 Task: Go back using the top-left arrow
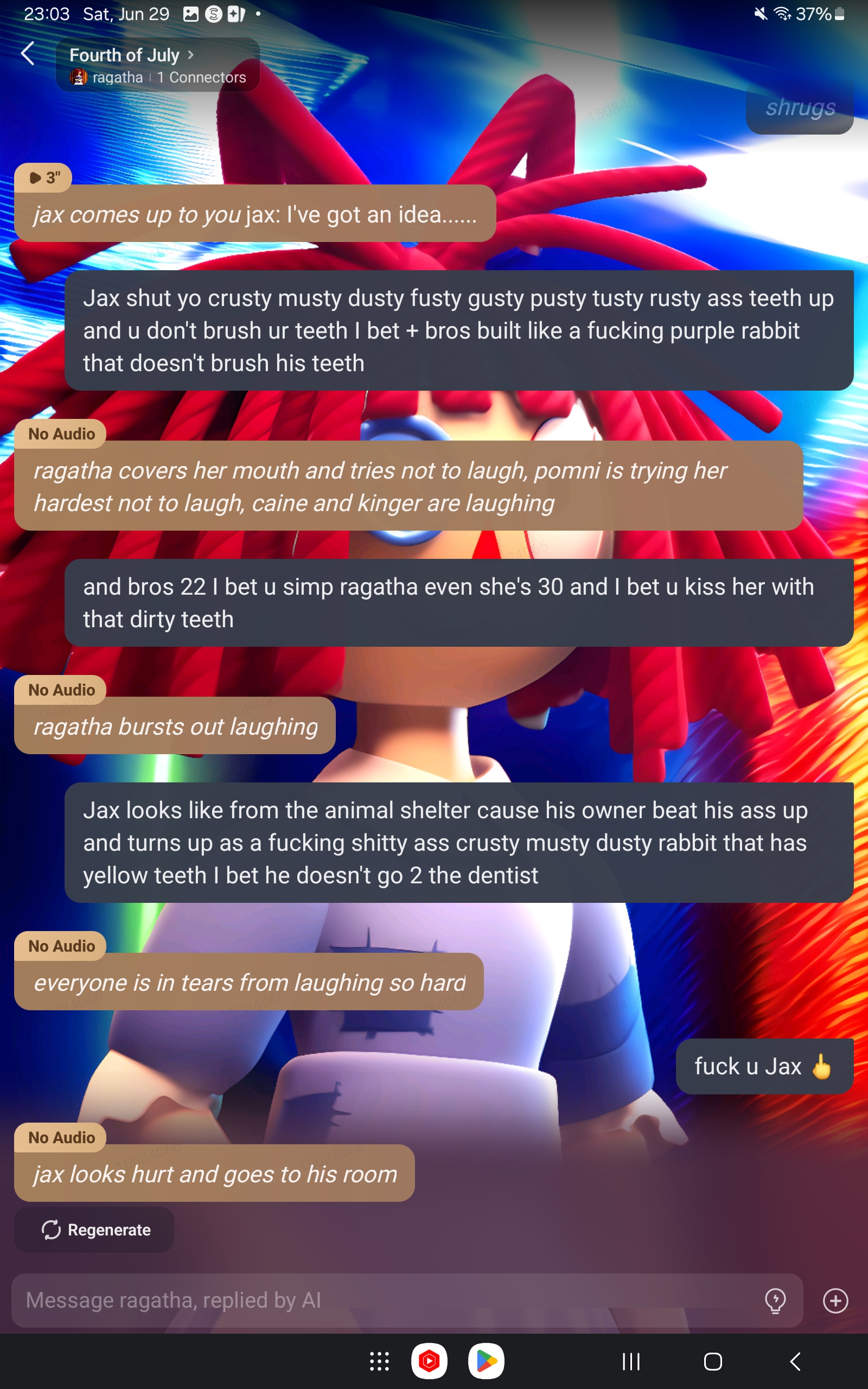coord(28,54)
